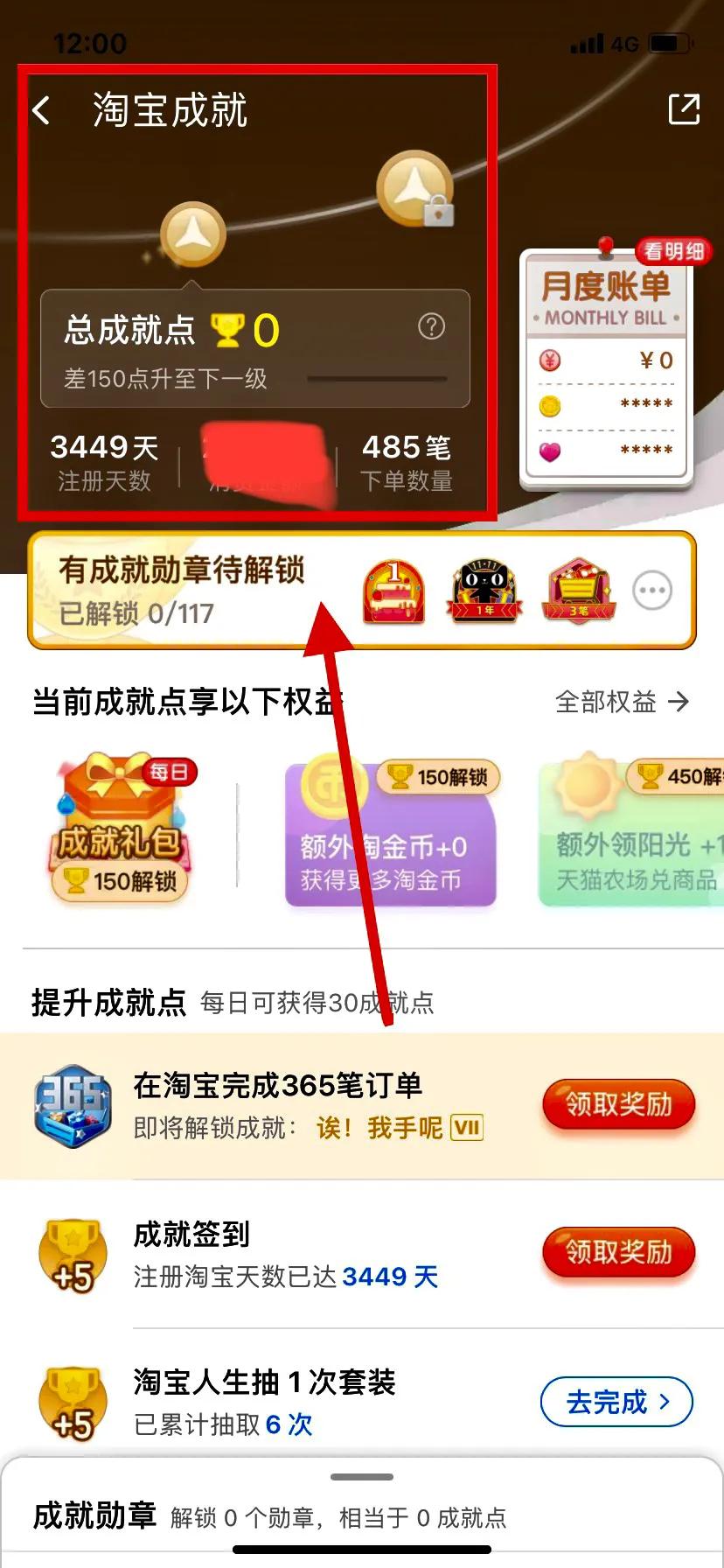Image resolution: width=724 pixels, height=1568 pixels.
Task: Tap 去完成 for 淘宝人生 task
Action: coord(616,1402)
